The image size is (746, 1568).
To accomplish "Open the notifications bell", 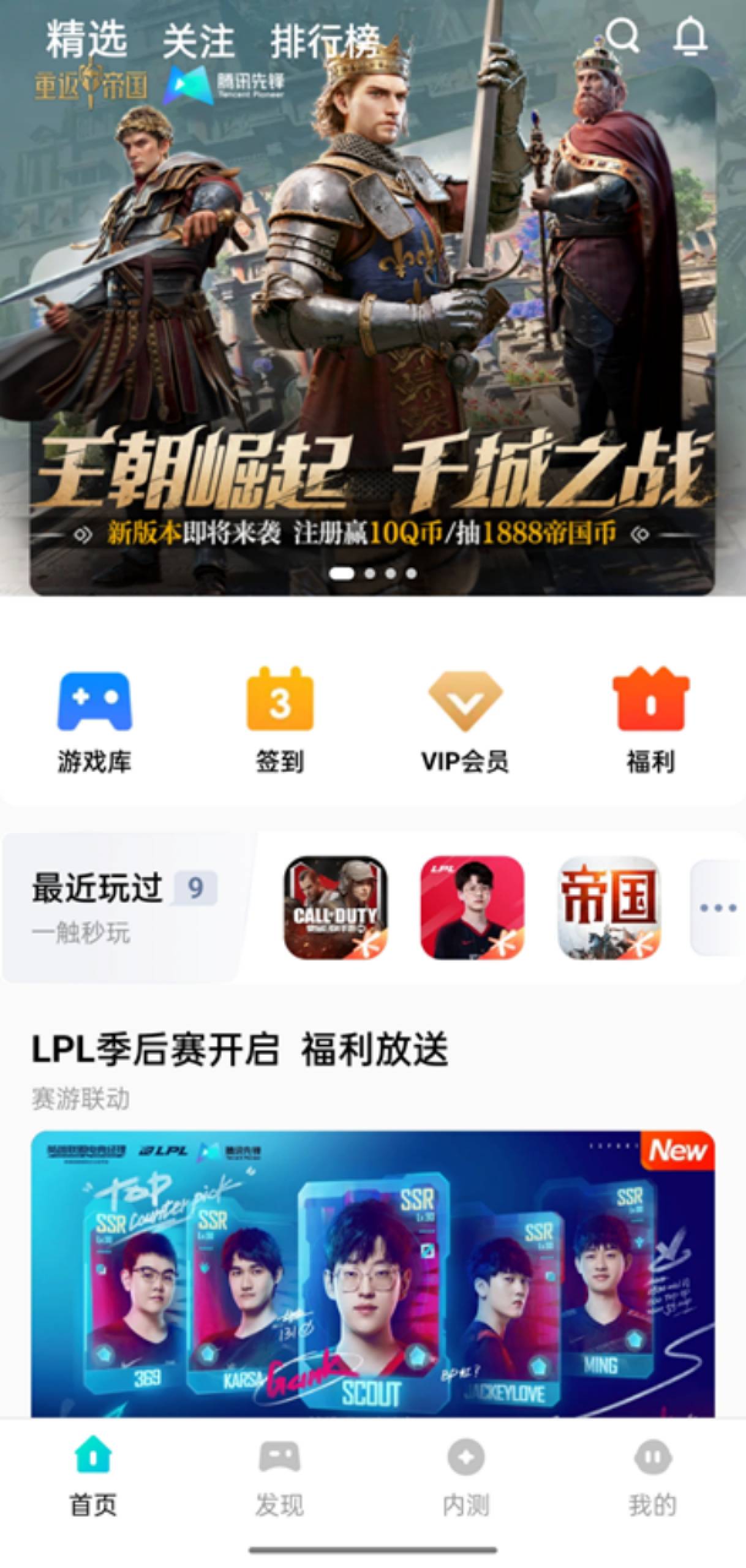I will (x=690, y=37).
